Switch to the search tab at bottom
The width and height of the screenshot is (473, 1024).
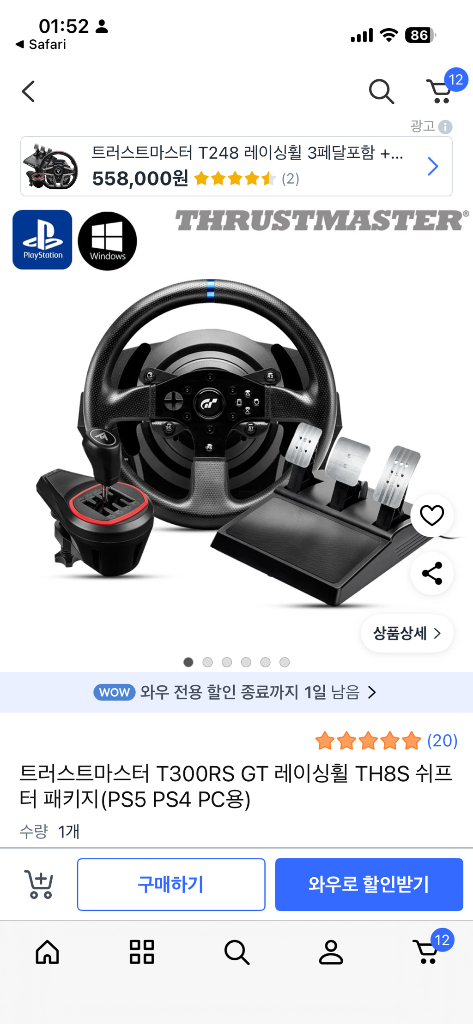[236, 953]
